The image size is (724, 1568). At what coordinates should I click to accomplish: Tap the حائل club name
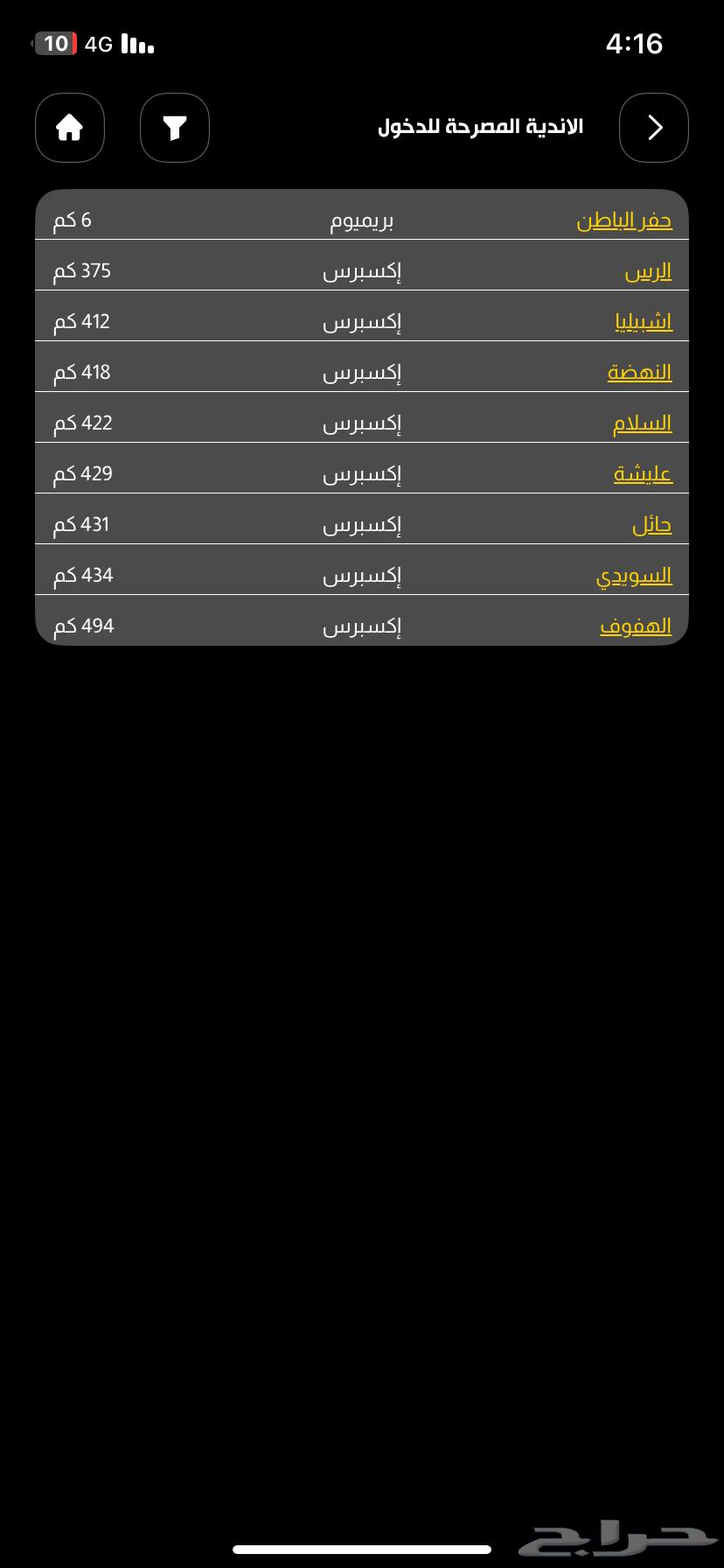(x=650, y=523)
